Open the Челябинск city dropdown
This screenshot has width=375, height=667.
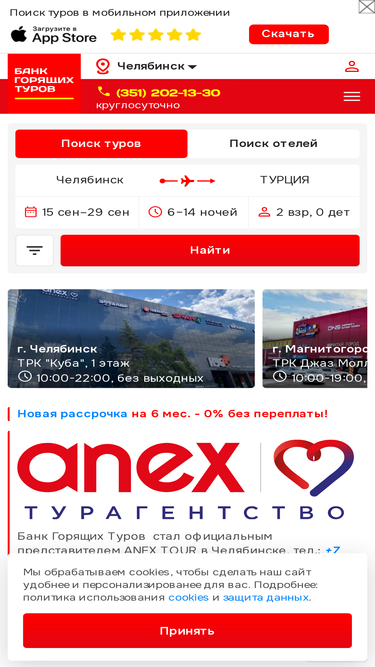coord(147,66)
